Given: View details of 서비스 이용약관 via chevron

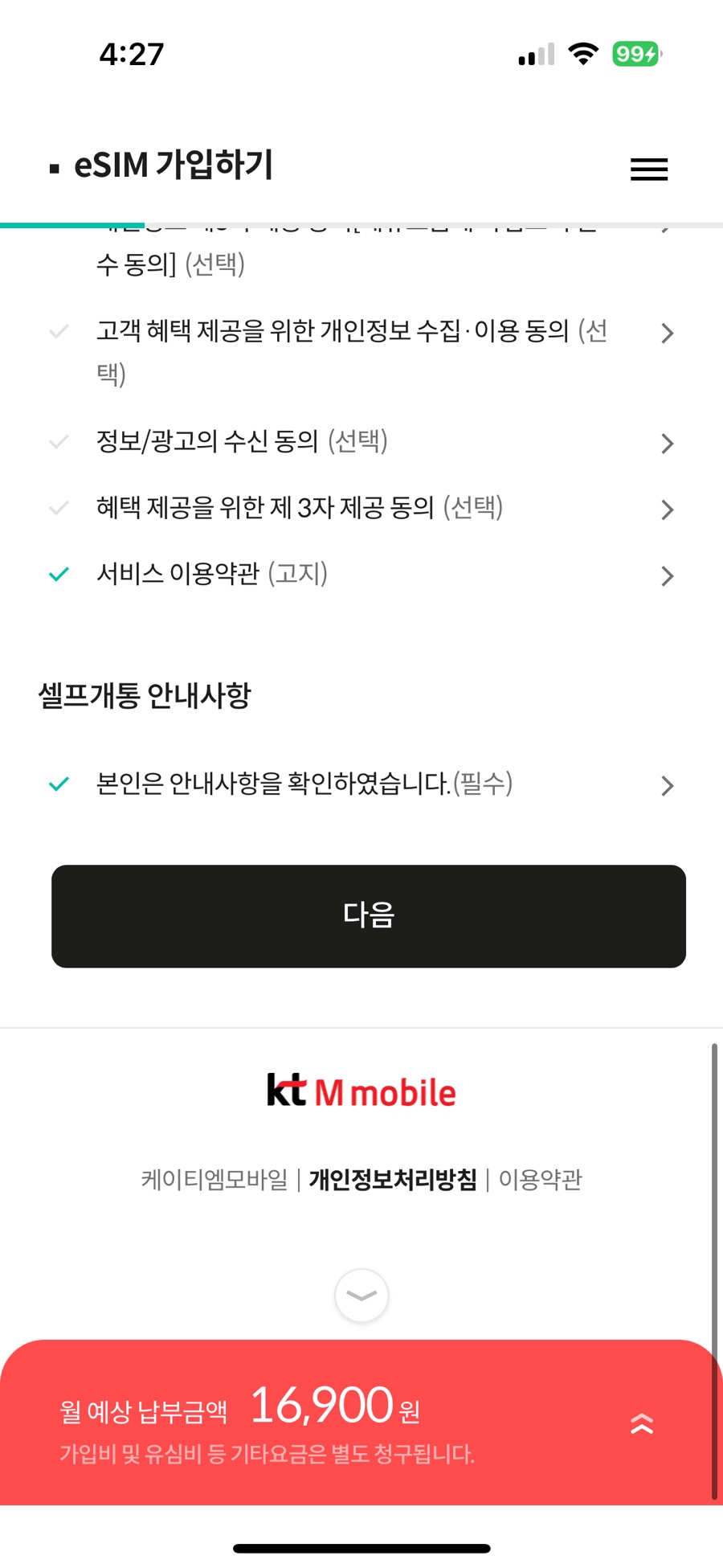Looking at the screenshot, I should click(667, 576).
